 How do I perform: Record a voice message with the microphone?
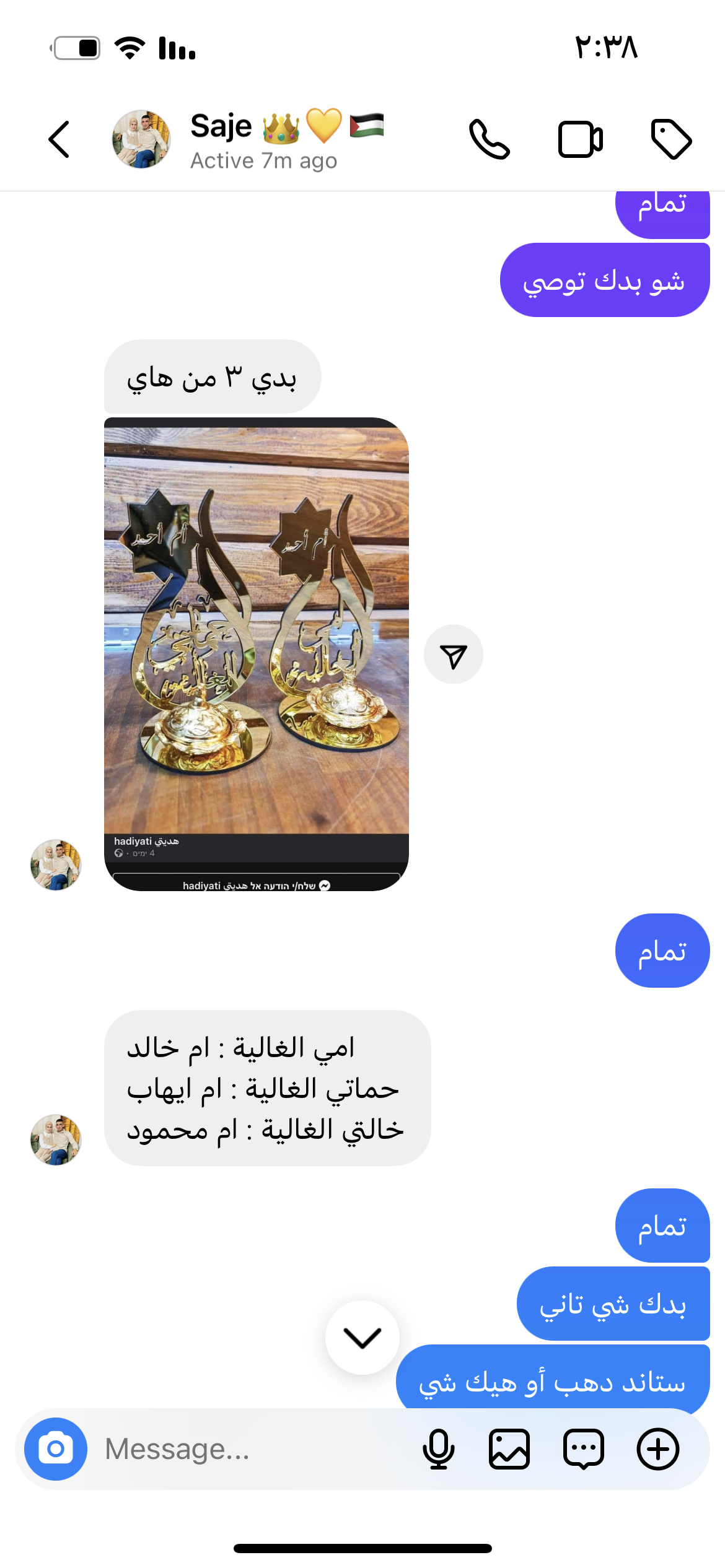(x=439, y=1449)
